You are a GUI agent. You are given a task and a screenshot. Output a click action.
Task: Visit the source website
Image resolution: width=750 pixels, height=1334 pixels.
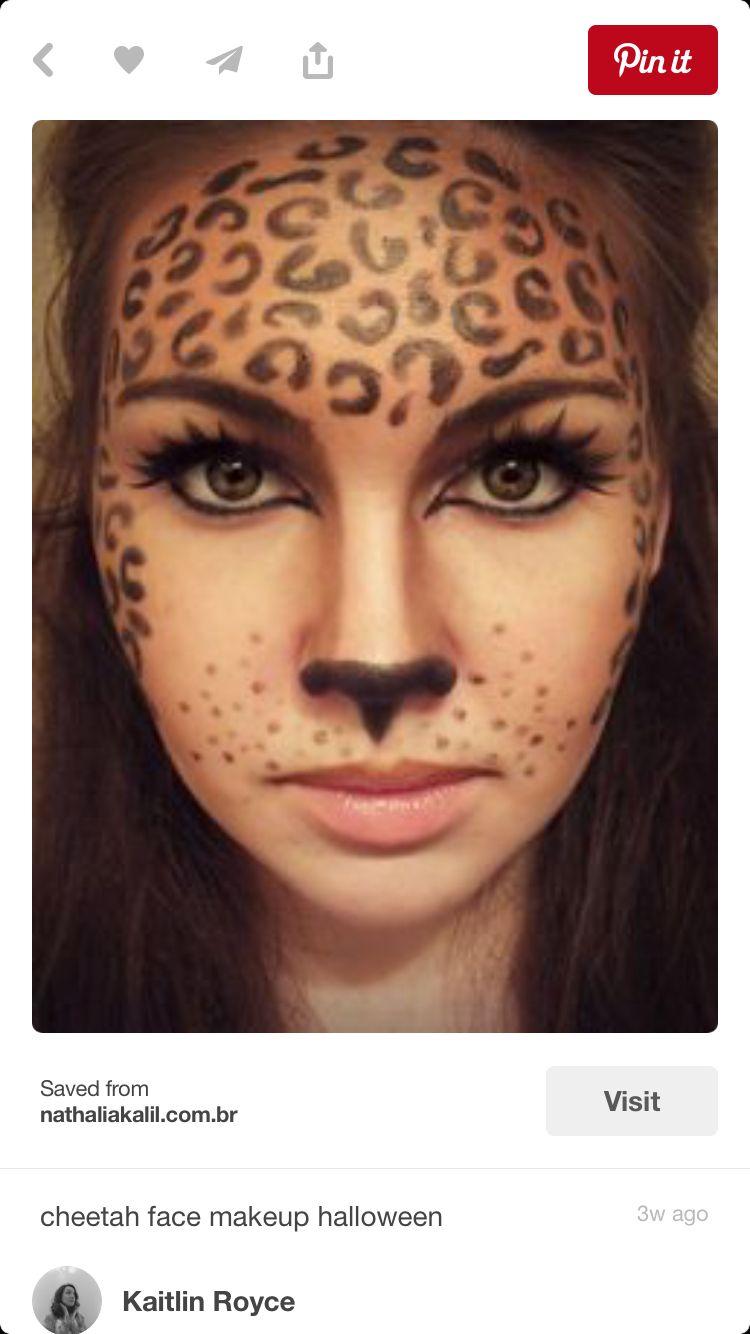tap(632, 1100)
